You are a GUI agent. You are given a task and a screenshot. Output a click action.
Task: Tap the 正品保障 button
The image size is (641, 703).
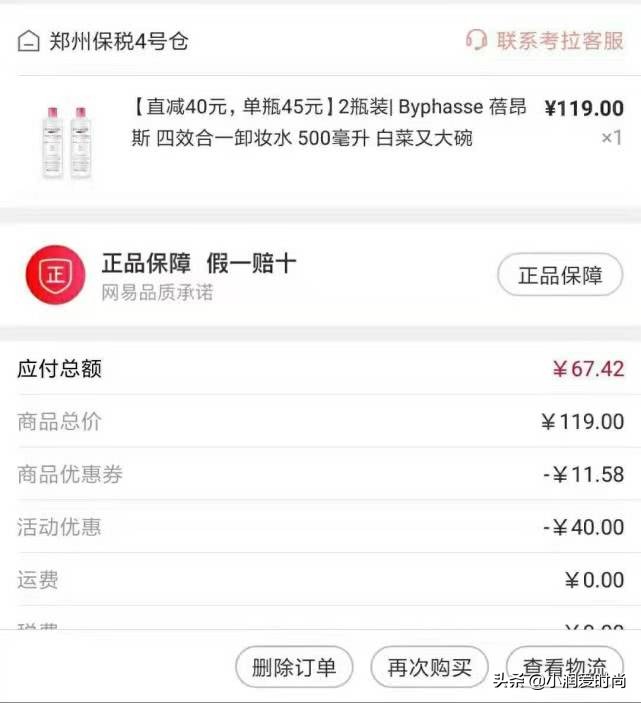[x=560, y=276]
